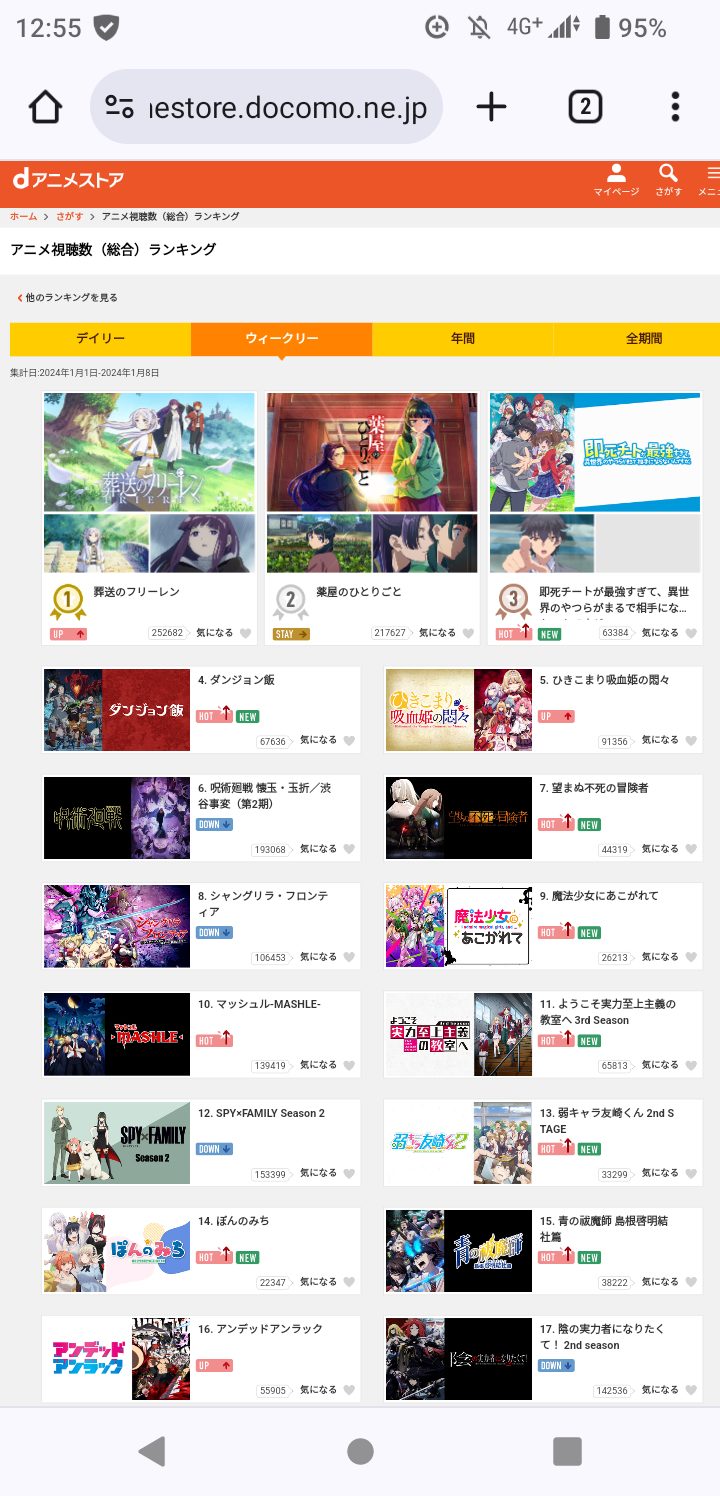
Task: Add ひきこまり吸血姫の悶々 to favorites
Action: 691,741
